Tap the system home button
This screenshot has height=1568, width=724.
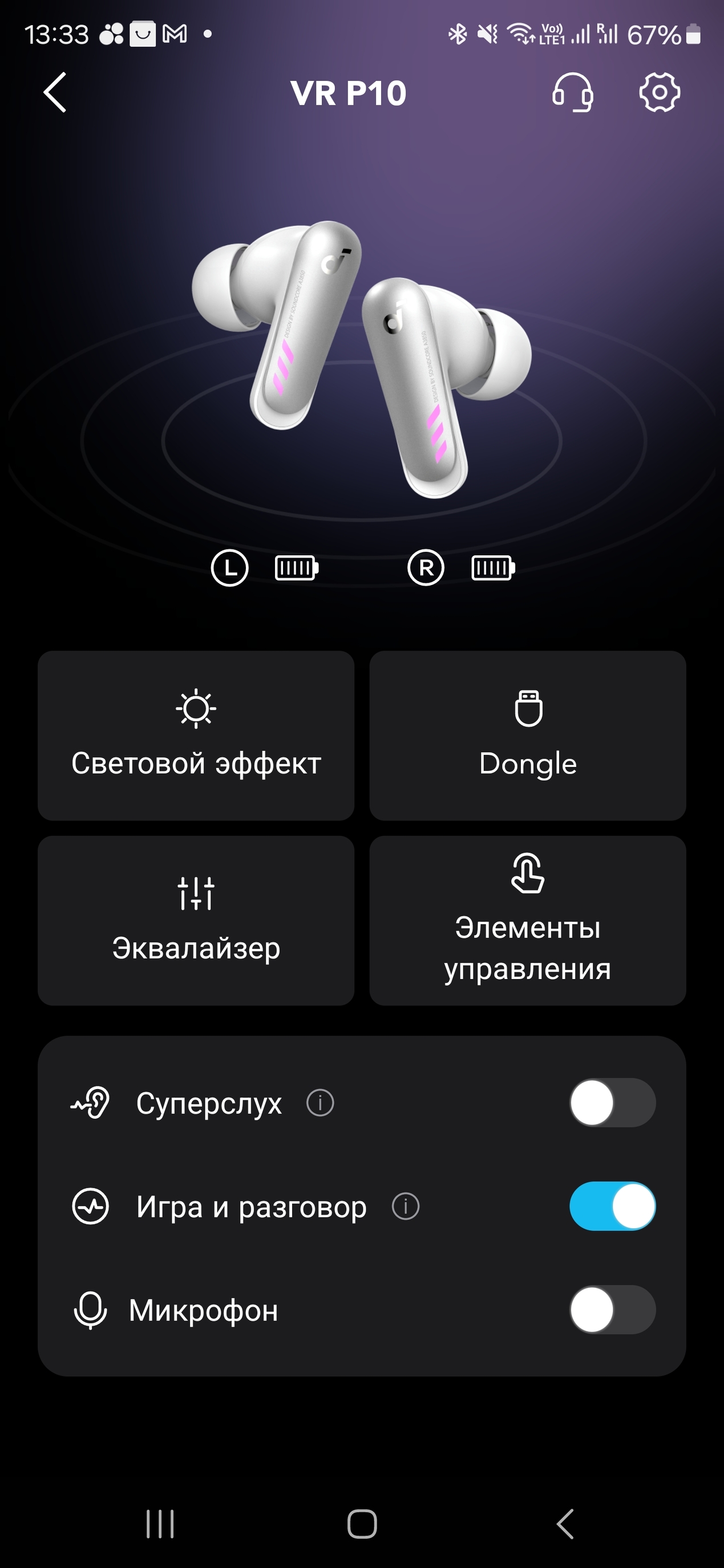click(x=362, y=1524)
